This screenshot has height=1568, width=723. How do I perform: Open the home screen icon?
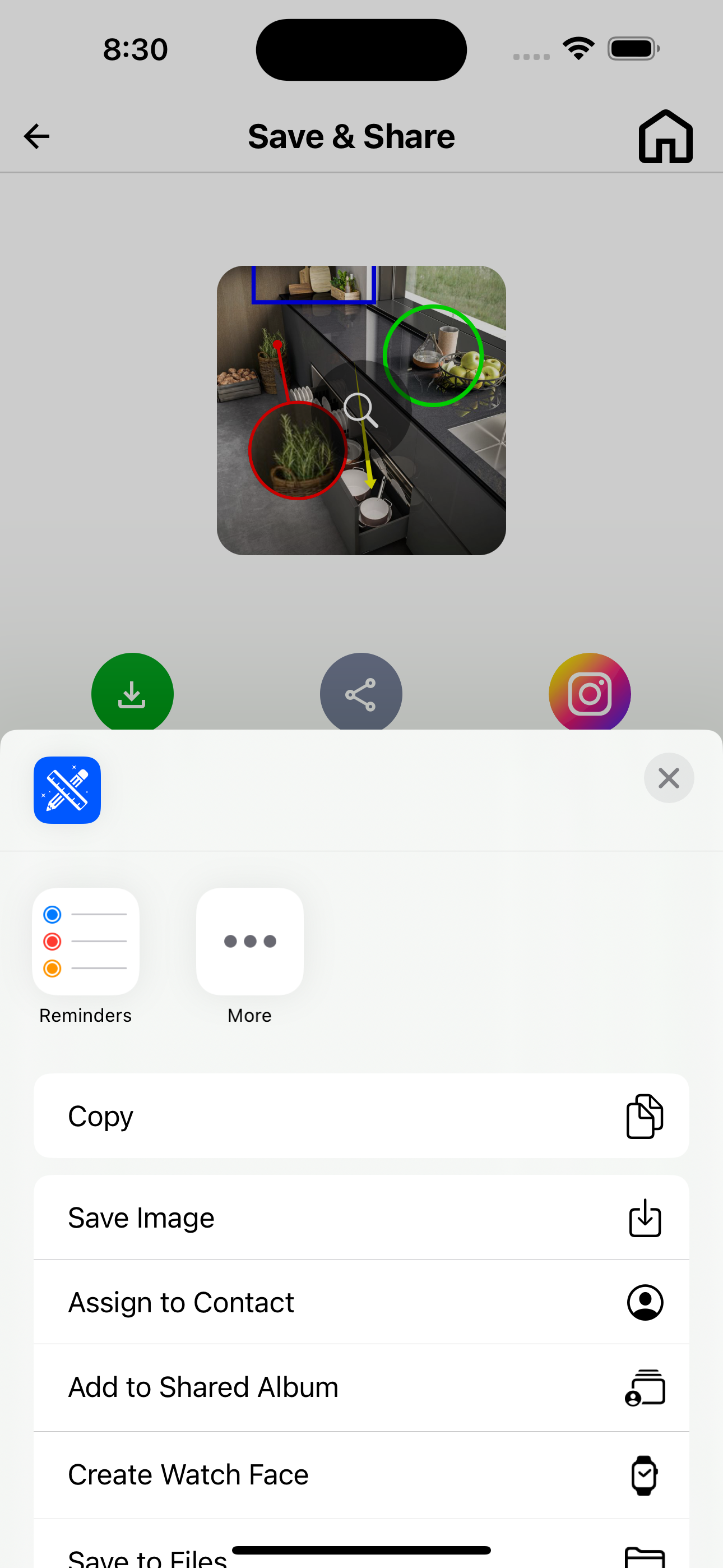point(665,136)
